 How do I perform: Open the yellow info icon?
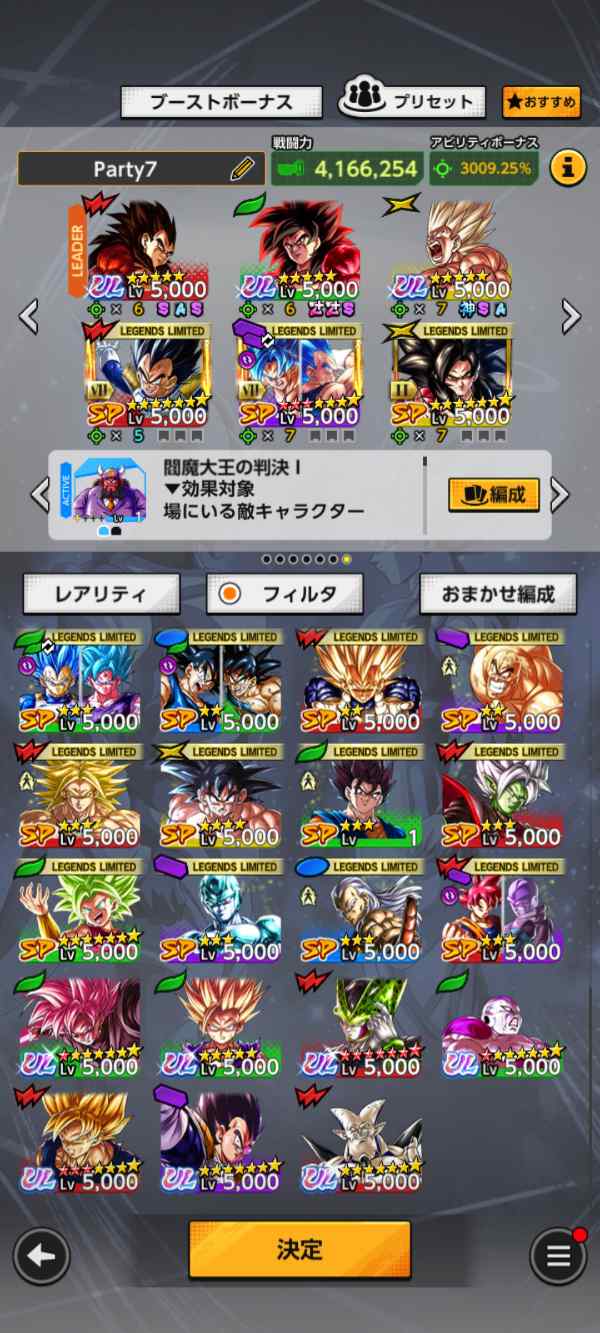(566, 167)
